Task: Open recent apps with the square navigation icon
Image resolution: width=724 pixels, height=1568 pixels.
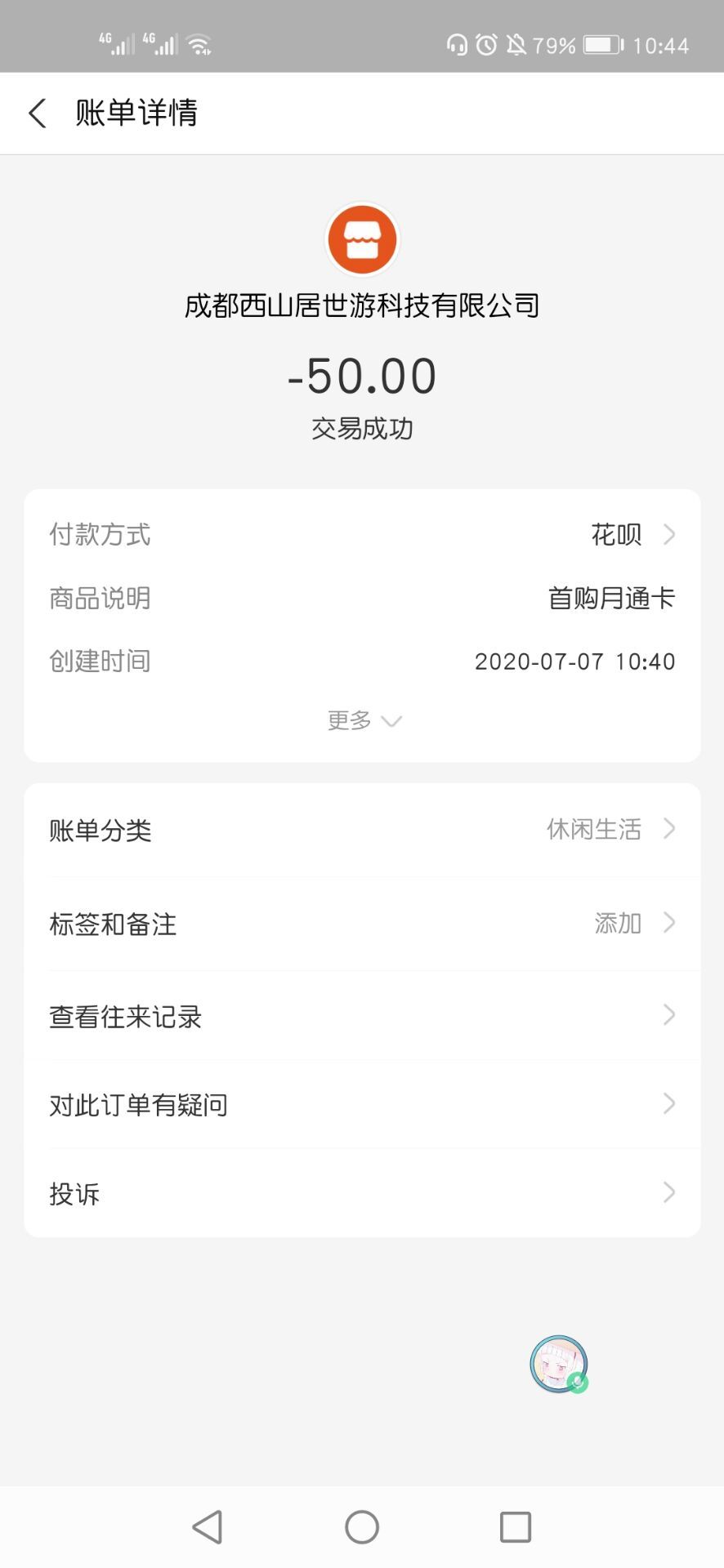Action: 514,1526
